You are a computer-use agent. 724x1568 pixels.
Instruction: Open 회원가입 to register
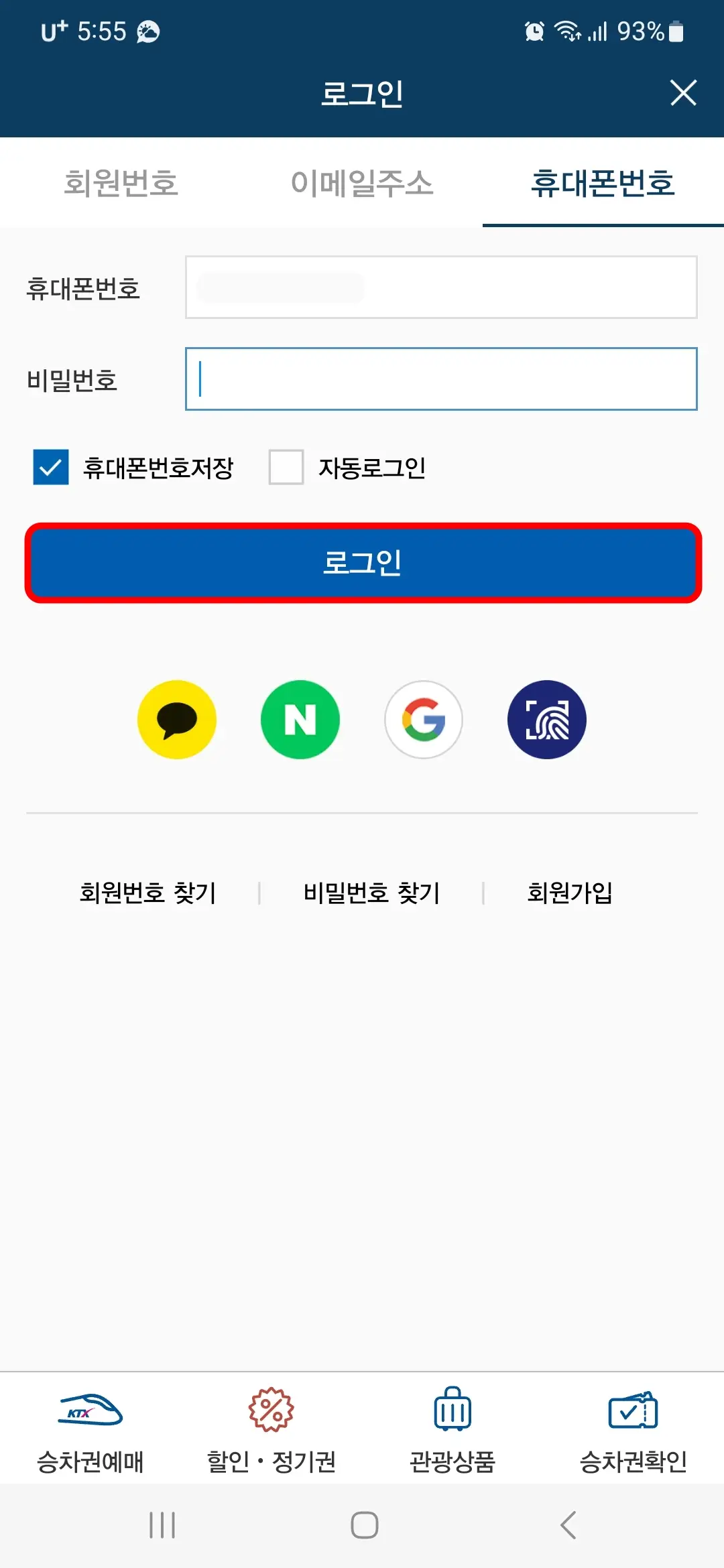570,892
